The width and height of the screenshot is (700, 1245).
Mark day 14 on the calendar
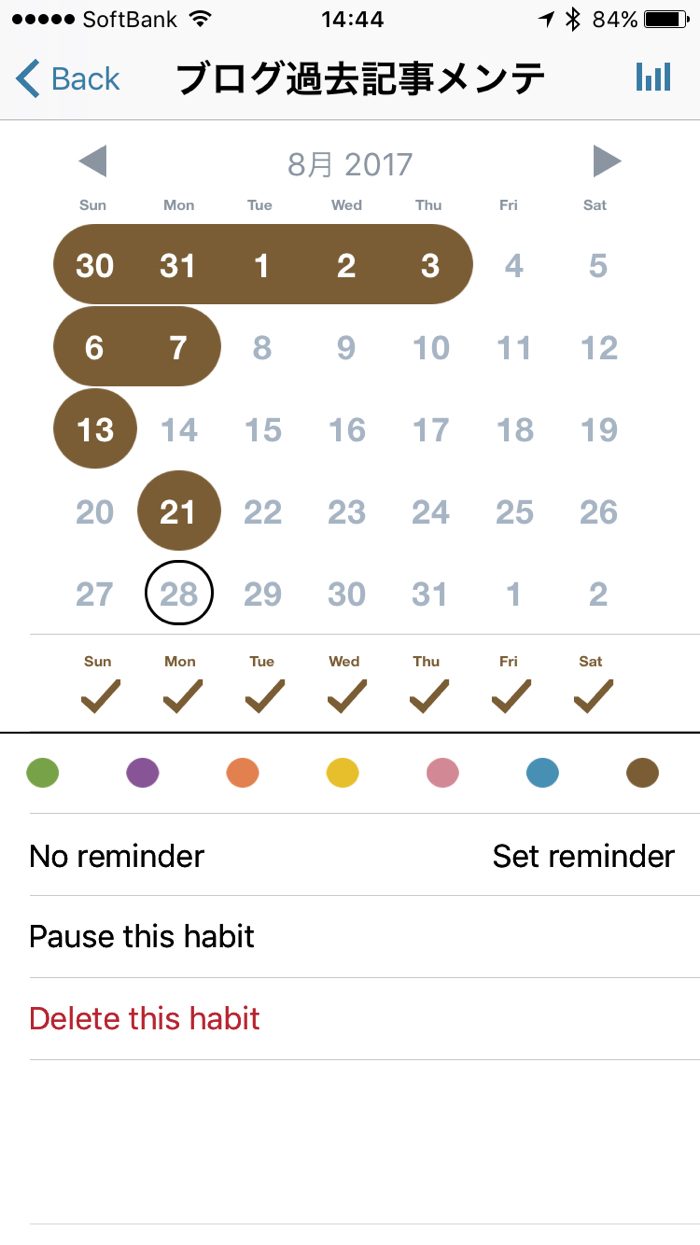(x=179, y=430)
